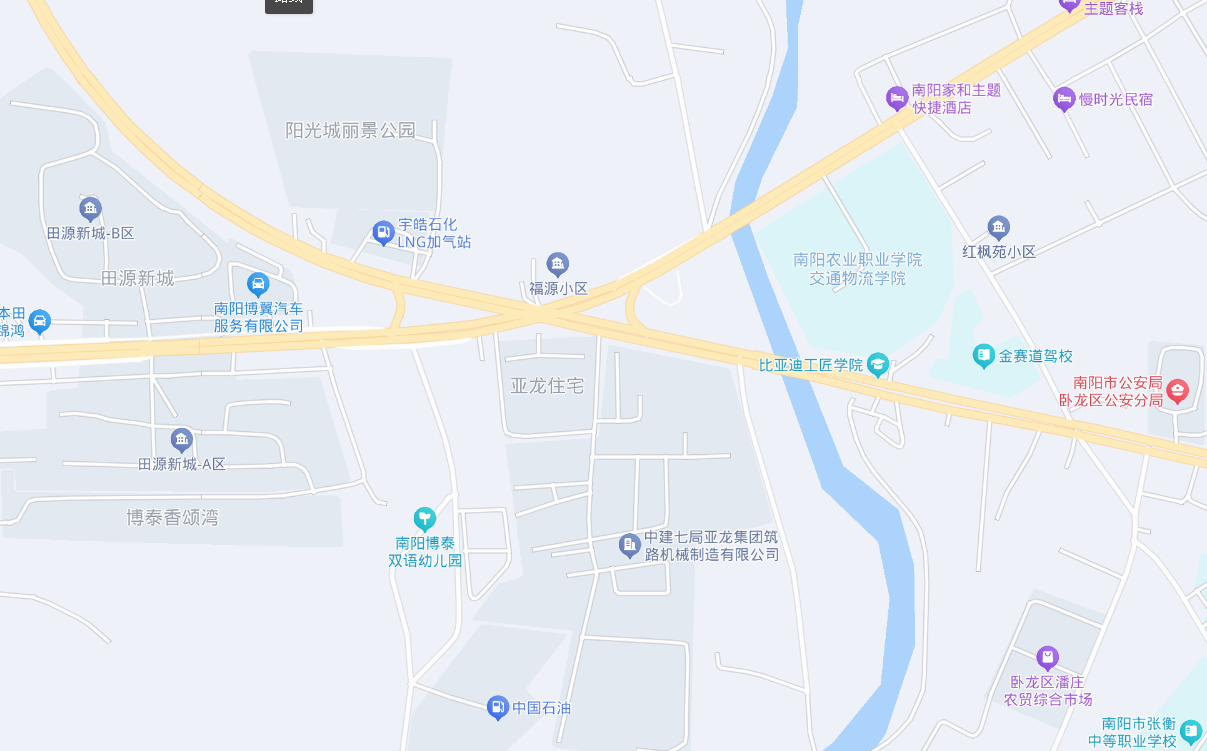Viewport: 1207px width, 751px height.
Task: Tap the 南阳市张衡中等职业学校 marker
Action: point(1191,732)
